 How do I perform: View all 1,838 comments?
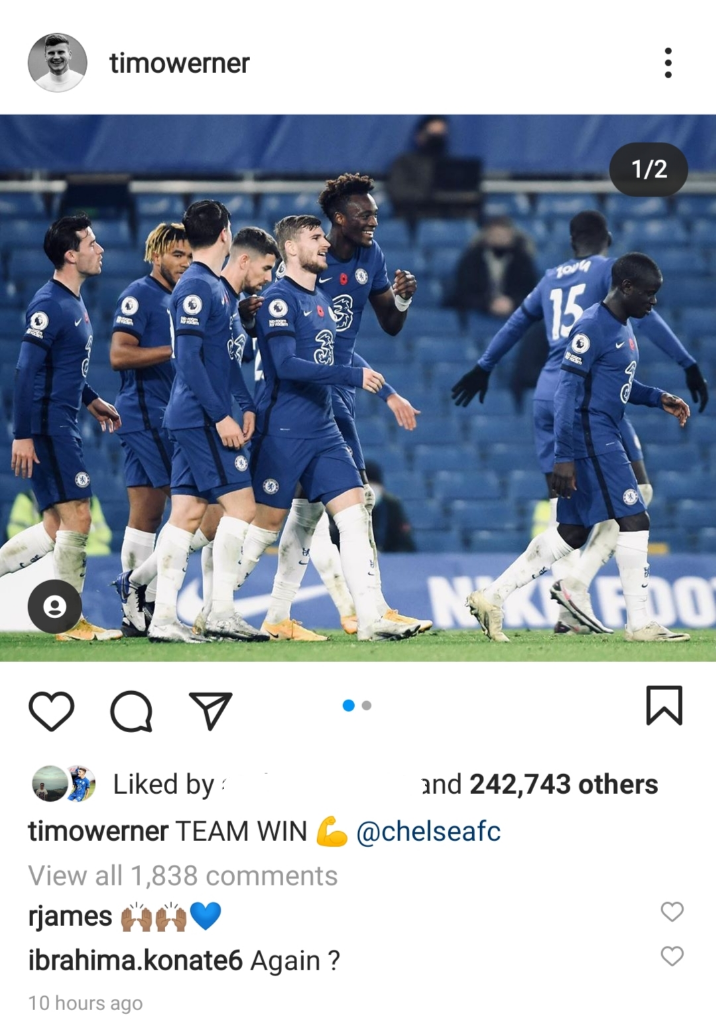(x=183, y=876)
